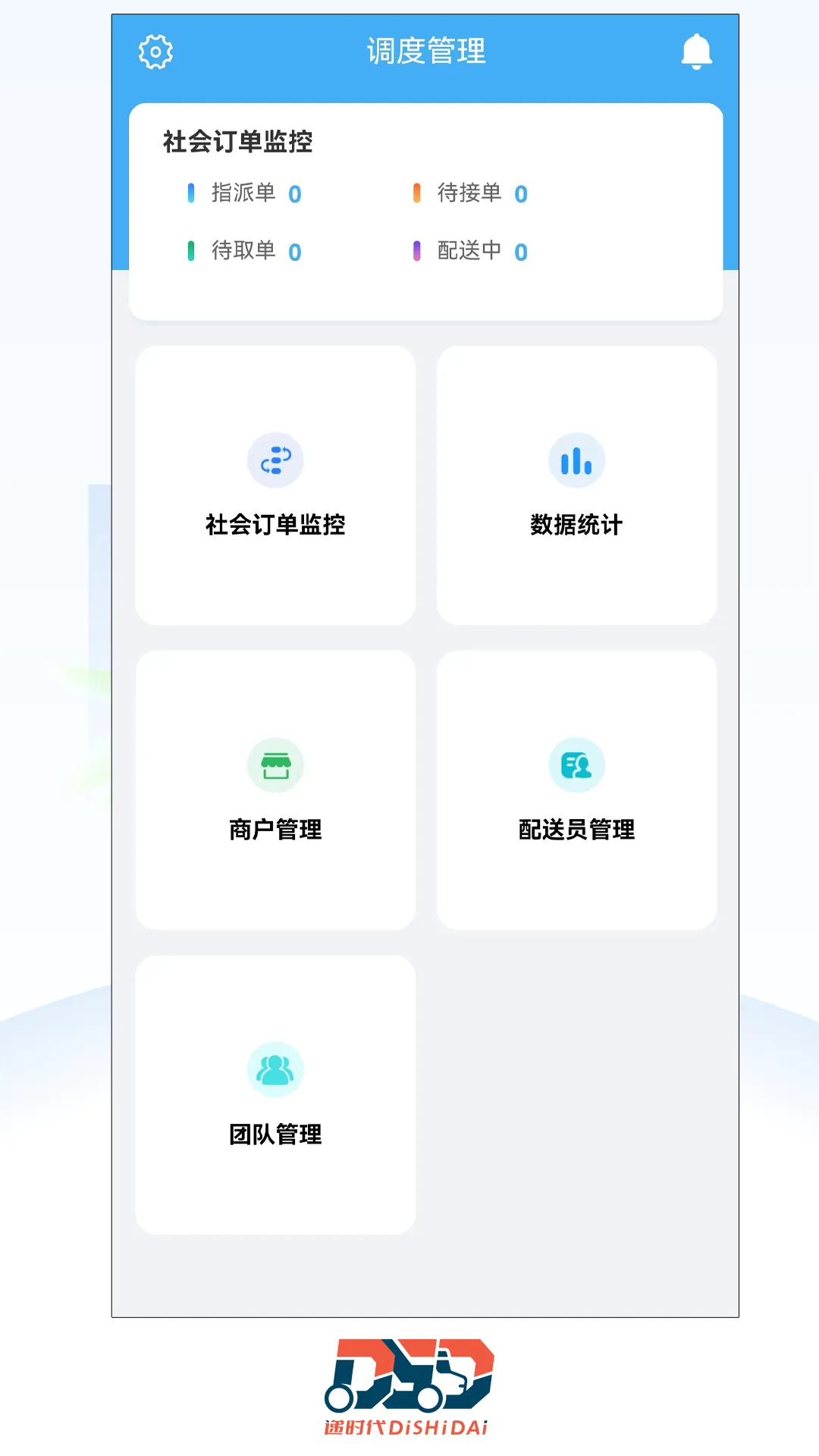
Task: Click the 指派单 count value
Action: click(x=296, y=194)
